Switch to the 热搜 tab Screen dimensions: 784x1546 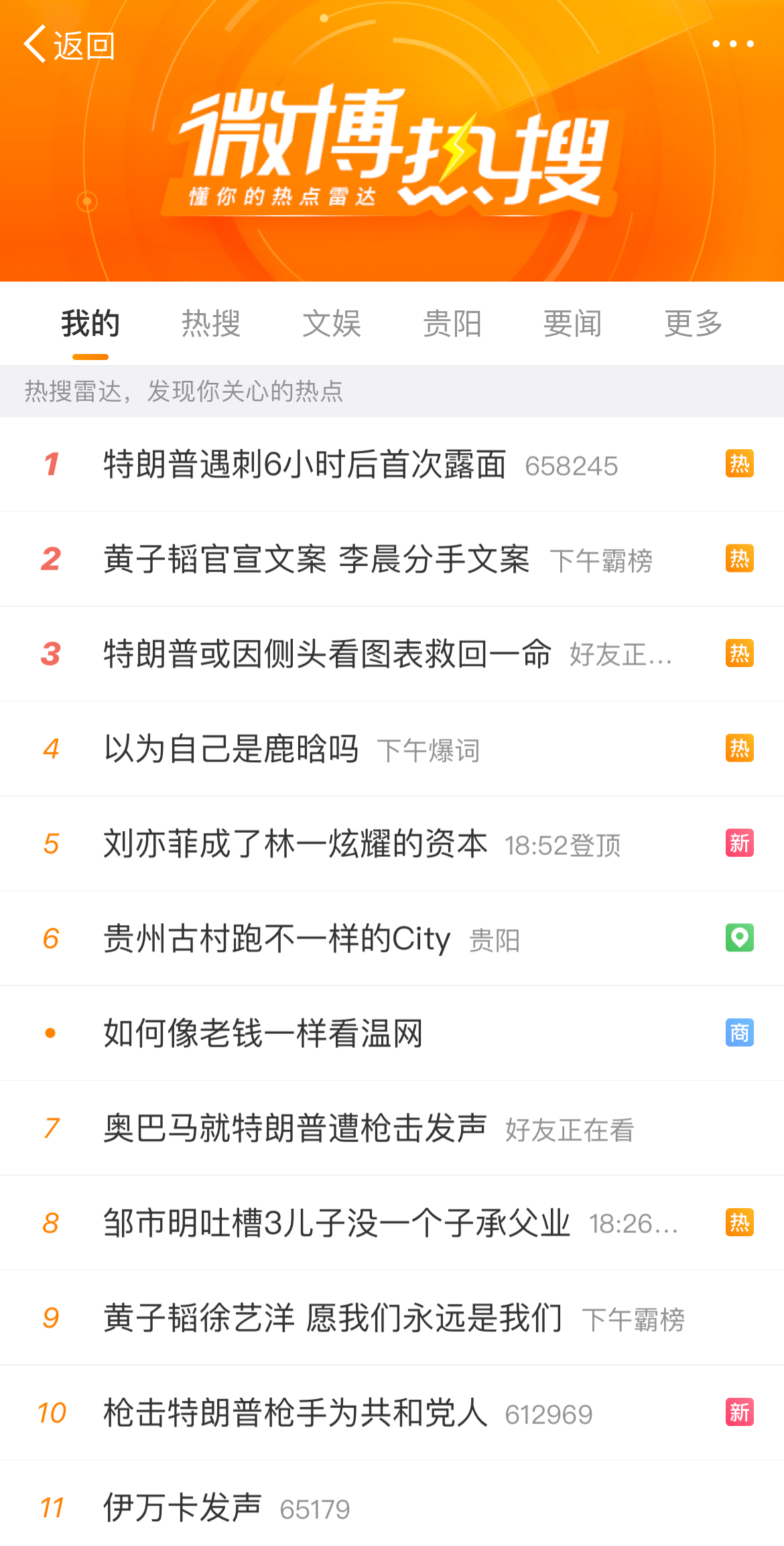211,324
